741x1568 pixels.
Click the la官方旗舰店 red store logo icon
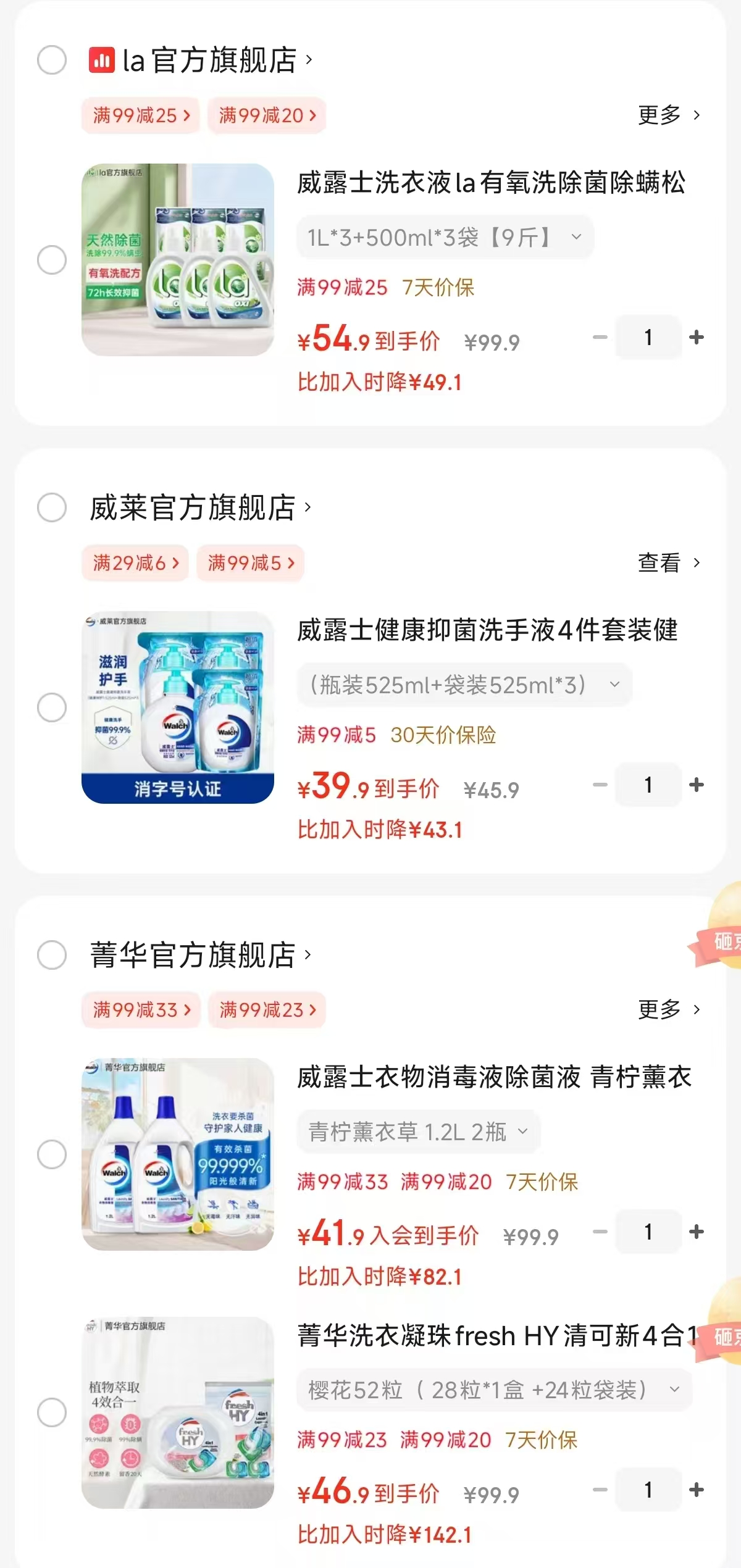[103, 60]
